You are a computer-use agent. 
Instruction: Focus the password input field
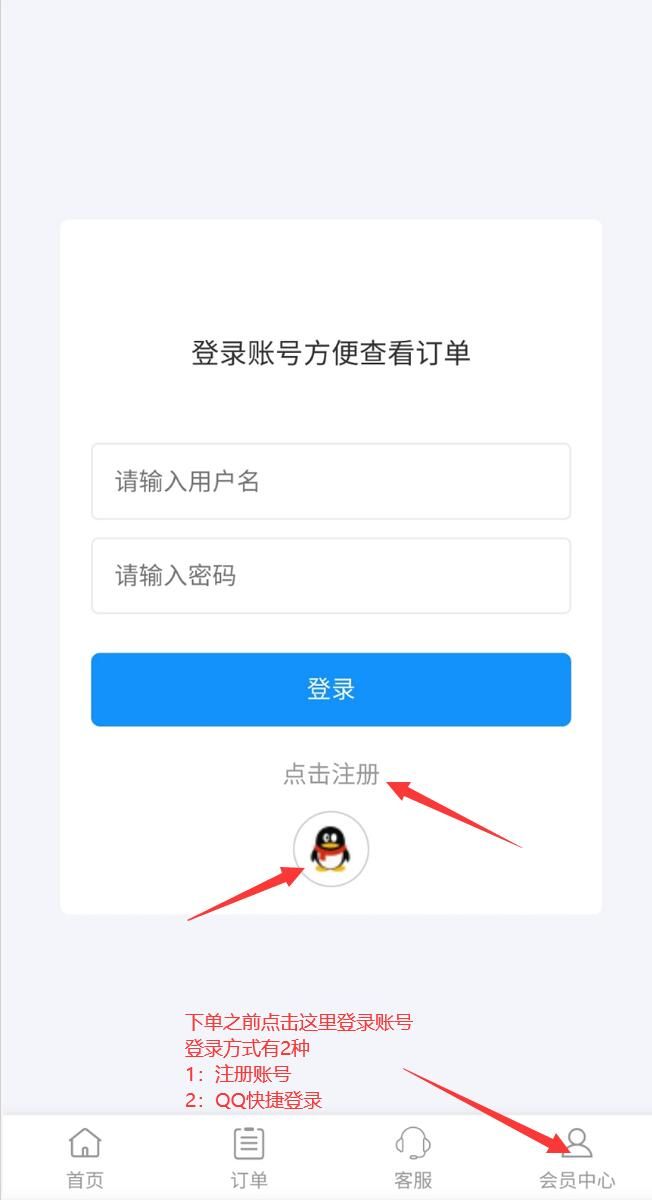pyautogui.click(x=330, y=576)
